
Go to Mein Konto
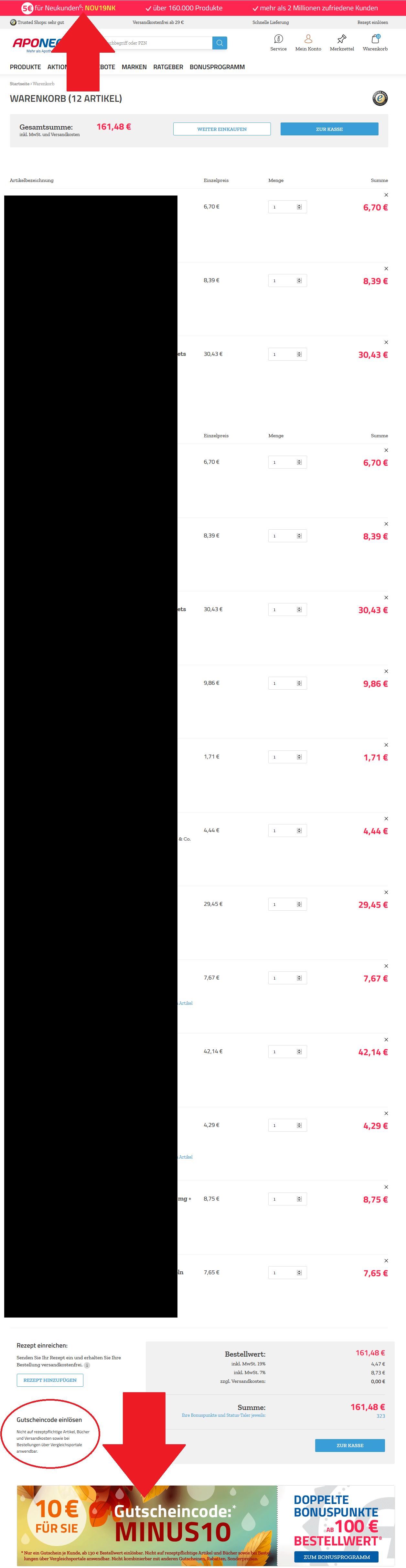click(308, 43)
